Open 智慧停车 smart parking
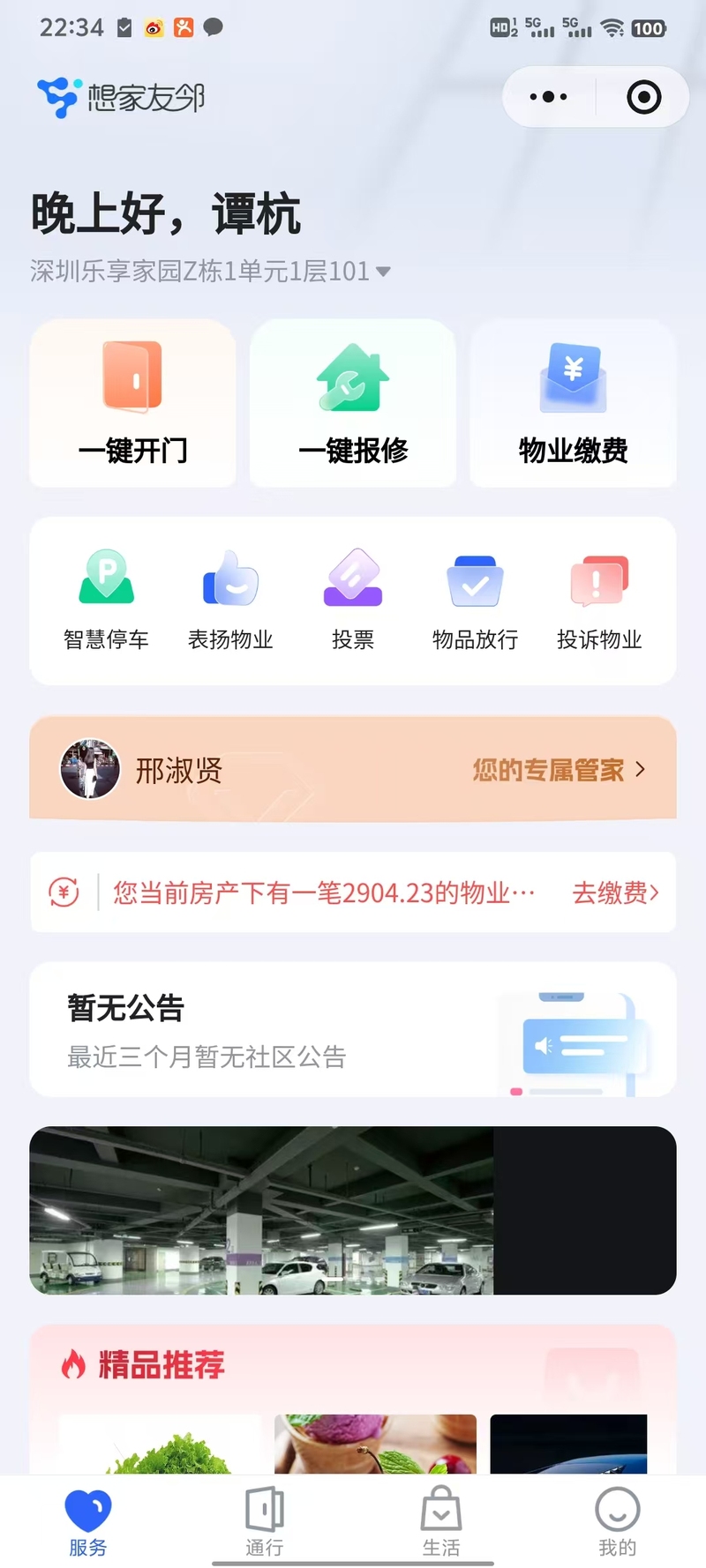This screenshot has height=1568, width=706. click(106, 600)
